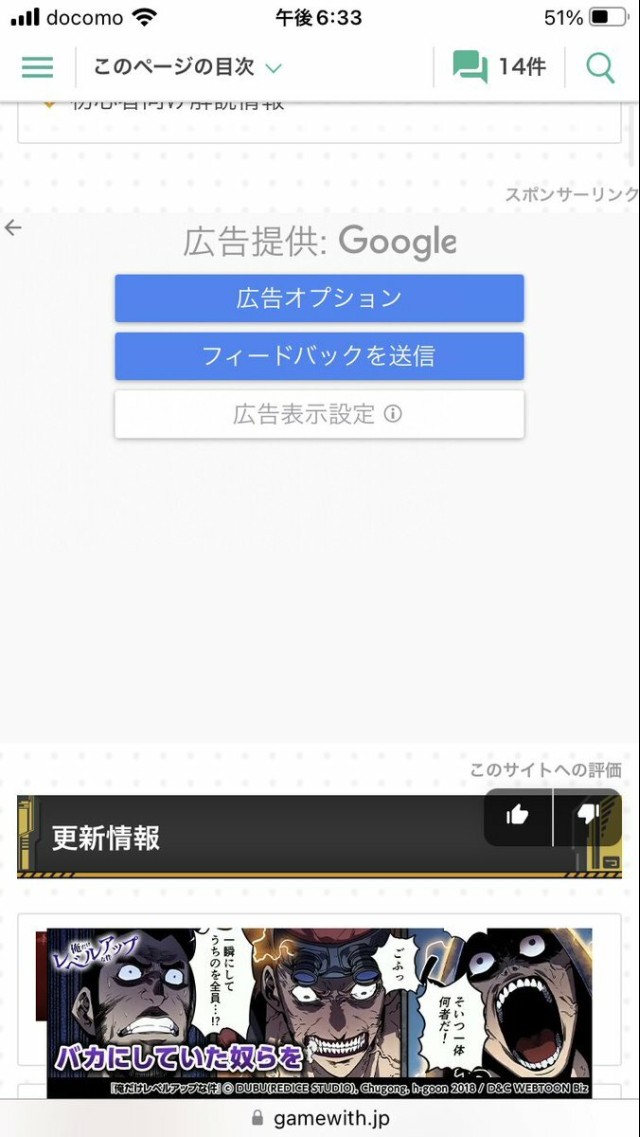
Task: Give the site a thumbs up
Action: [x=517, y=815]
